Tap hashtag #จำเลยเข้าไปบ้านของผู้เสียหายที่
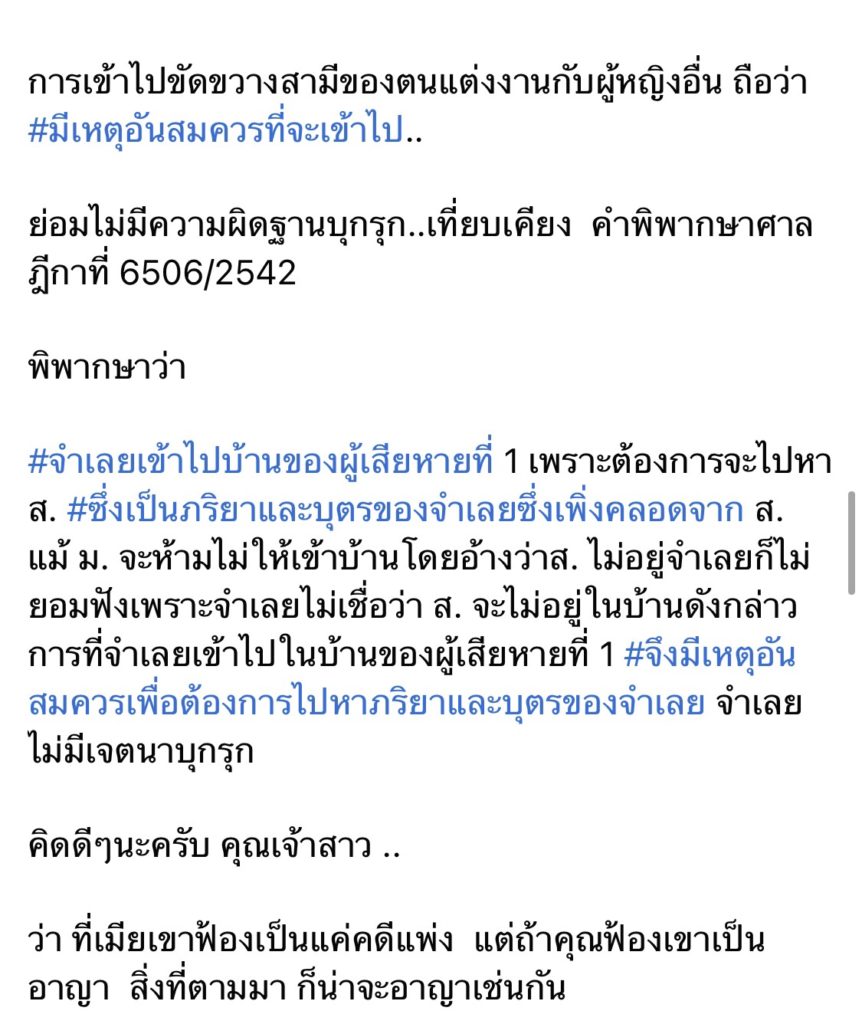862x1024 pixels. (262, 464)
